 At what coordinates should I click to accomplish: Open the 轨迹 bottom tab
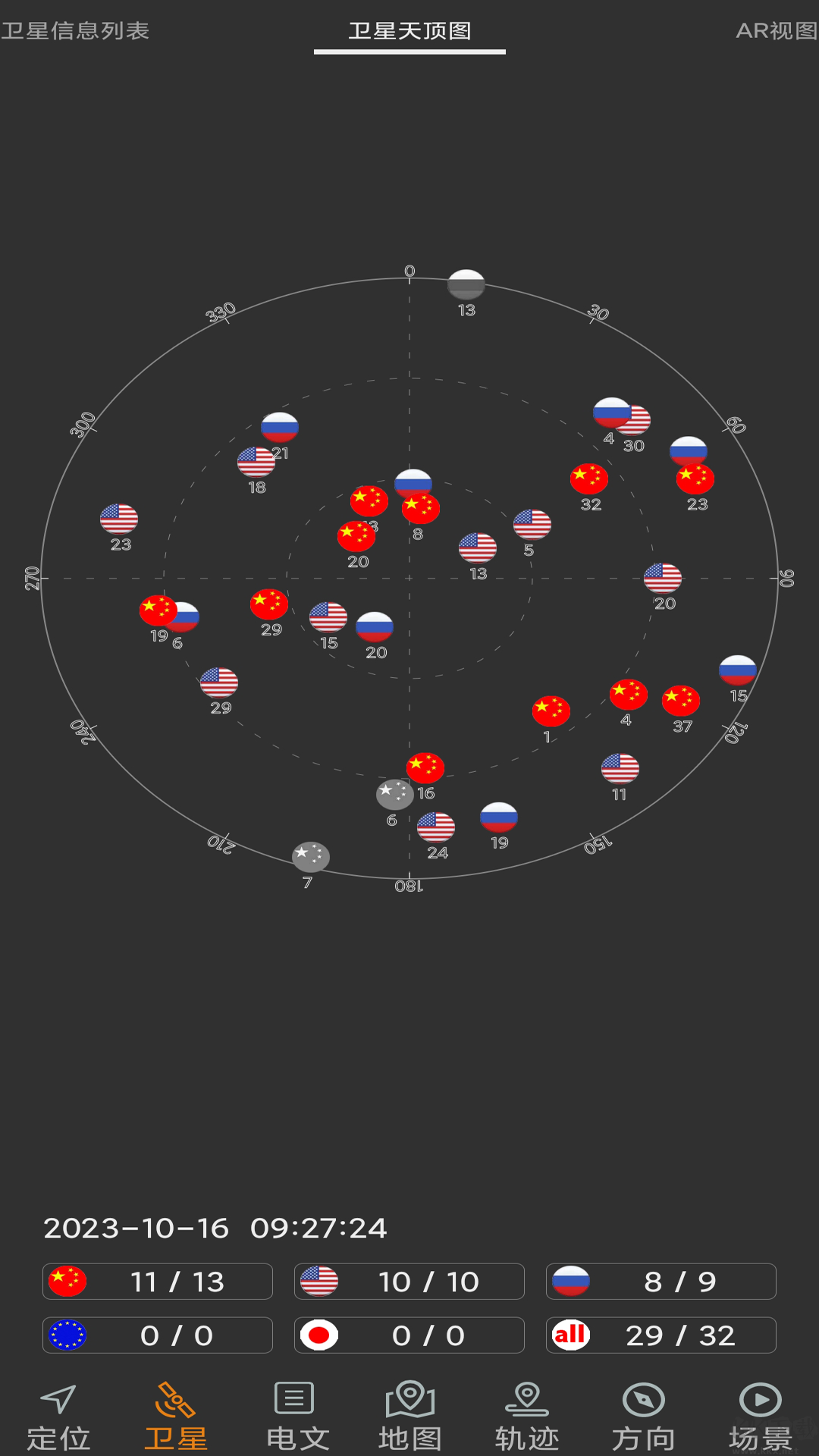[x=526, y=1417]
